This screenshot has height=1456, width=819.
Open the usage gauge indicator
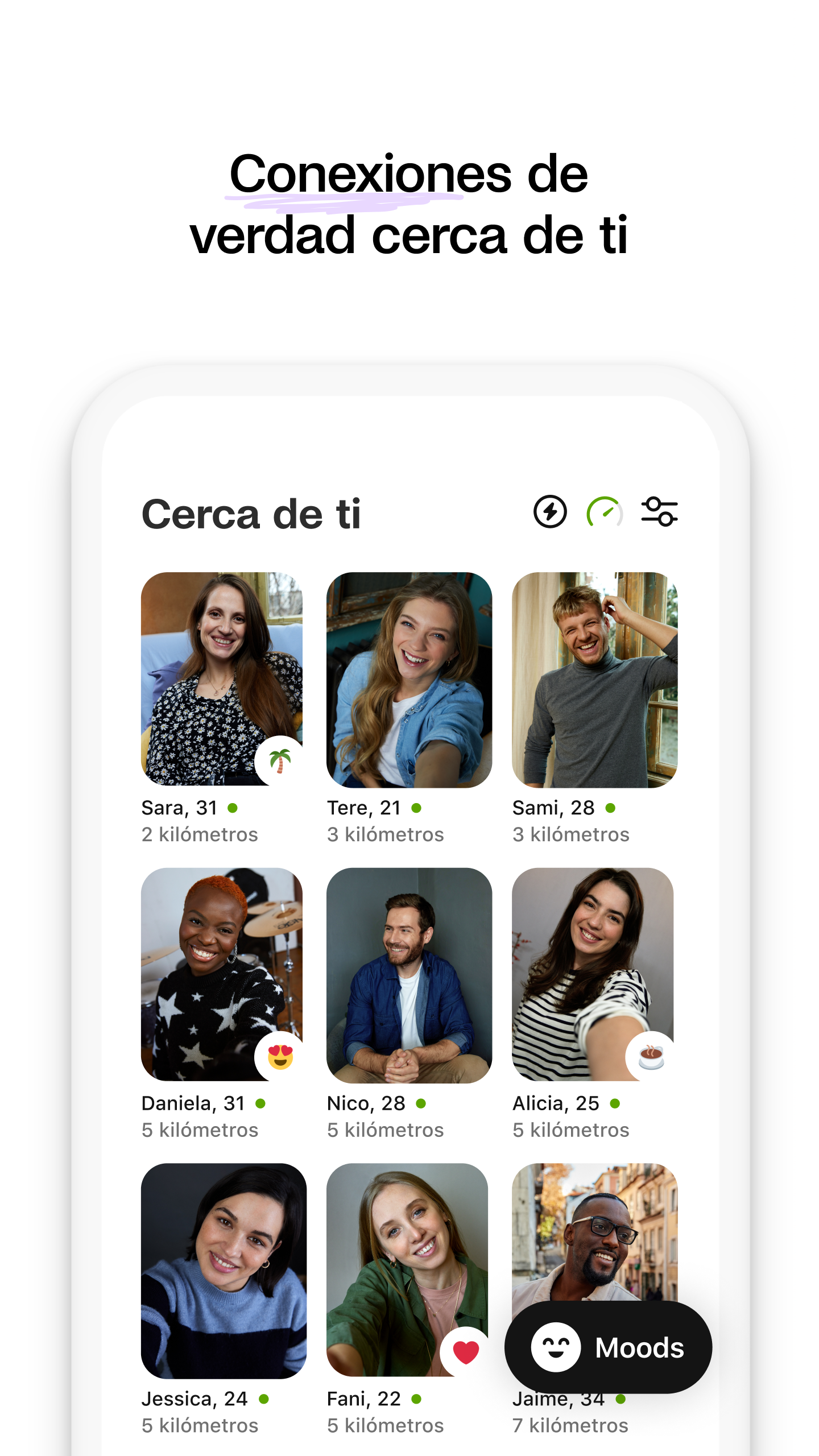(x=606, y=511)
